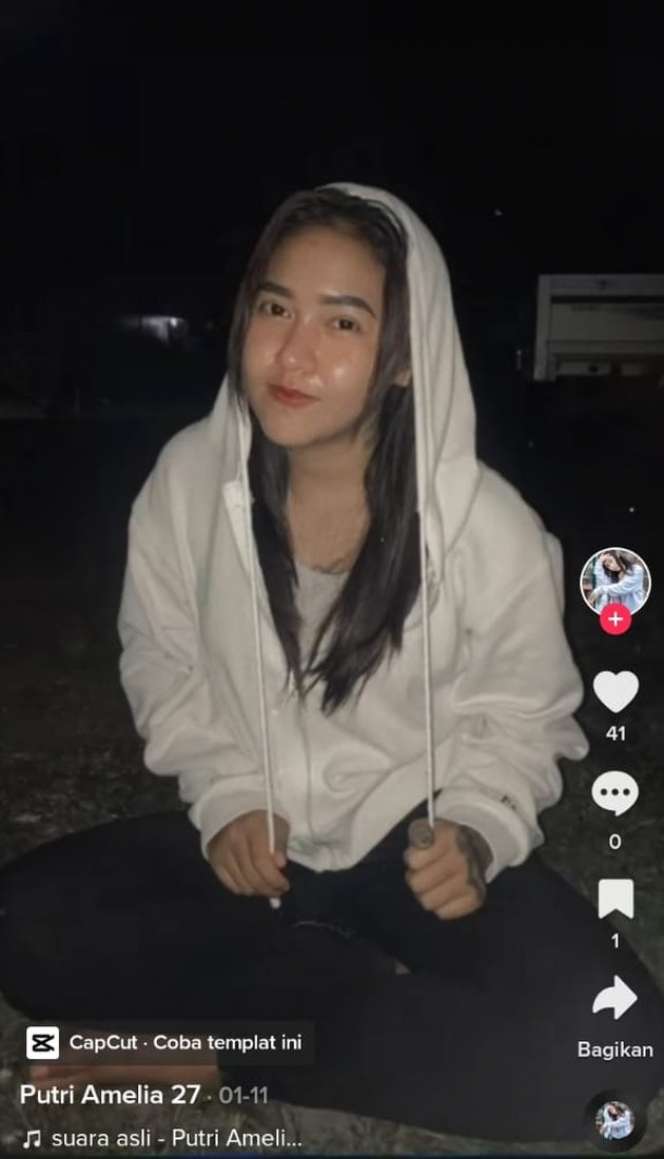The height and width of the screenshot is (1159, 664).
Task: Like this video with the heart
Action: tap(615, 691)
